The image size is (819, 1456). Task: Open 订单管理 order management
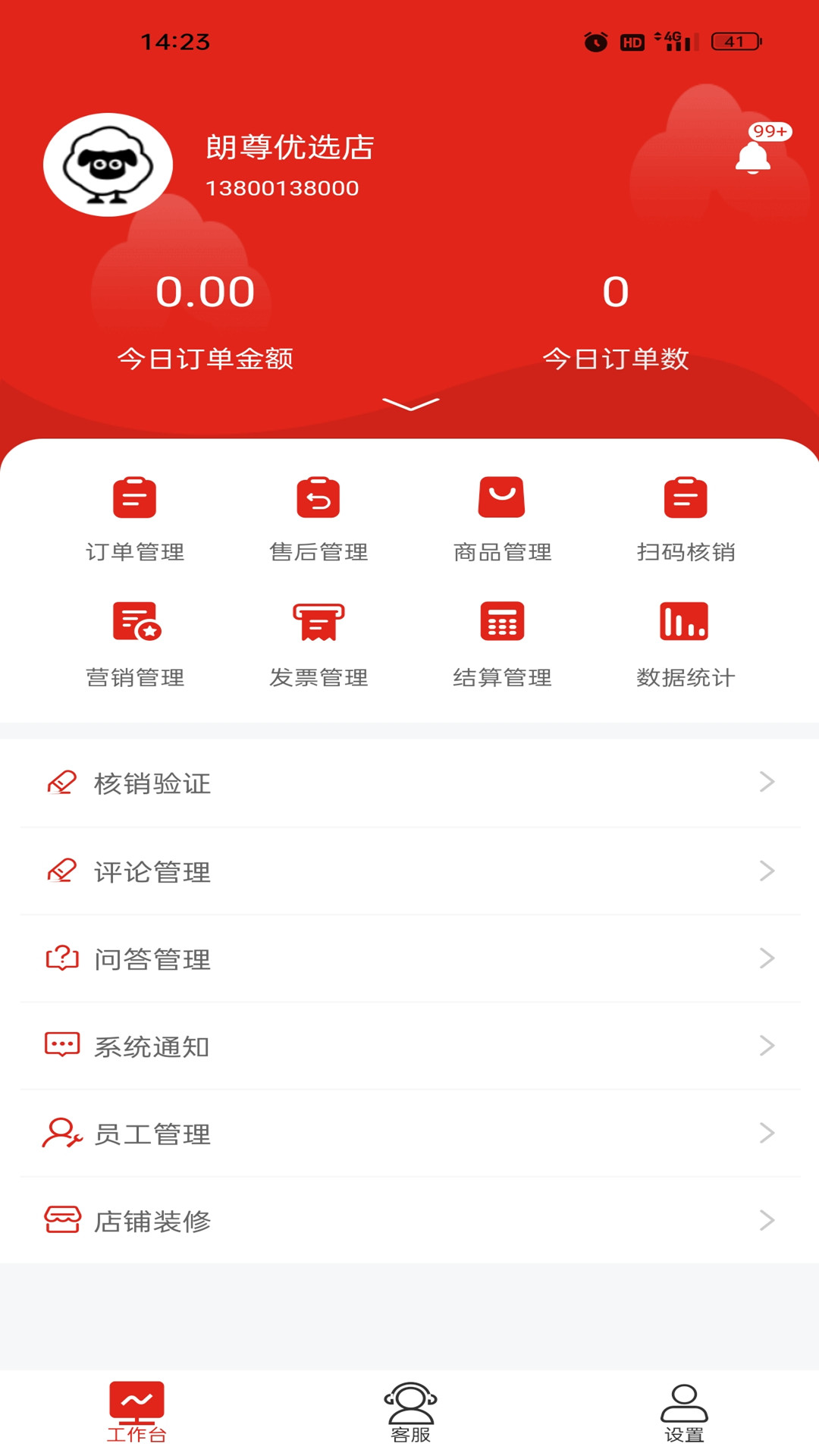tap(135, 518)
